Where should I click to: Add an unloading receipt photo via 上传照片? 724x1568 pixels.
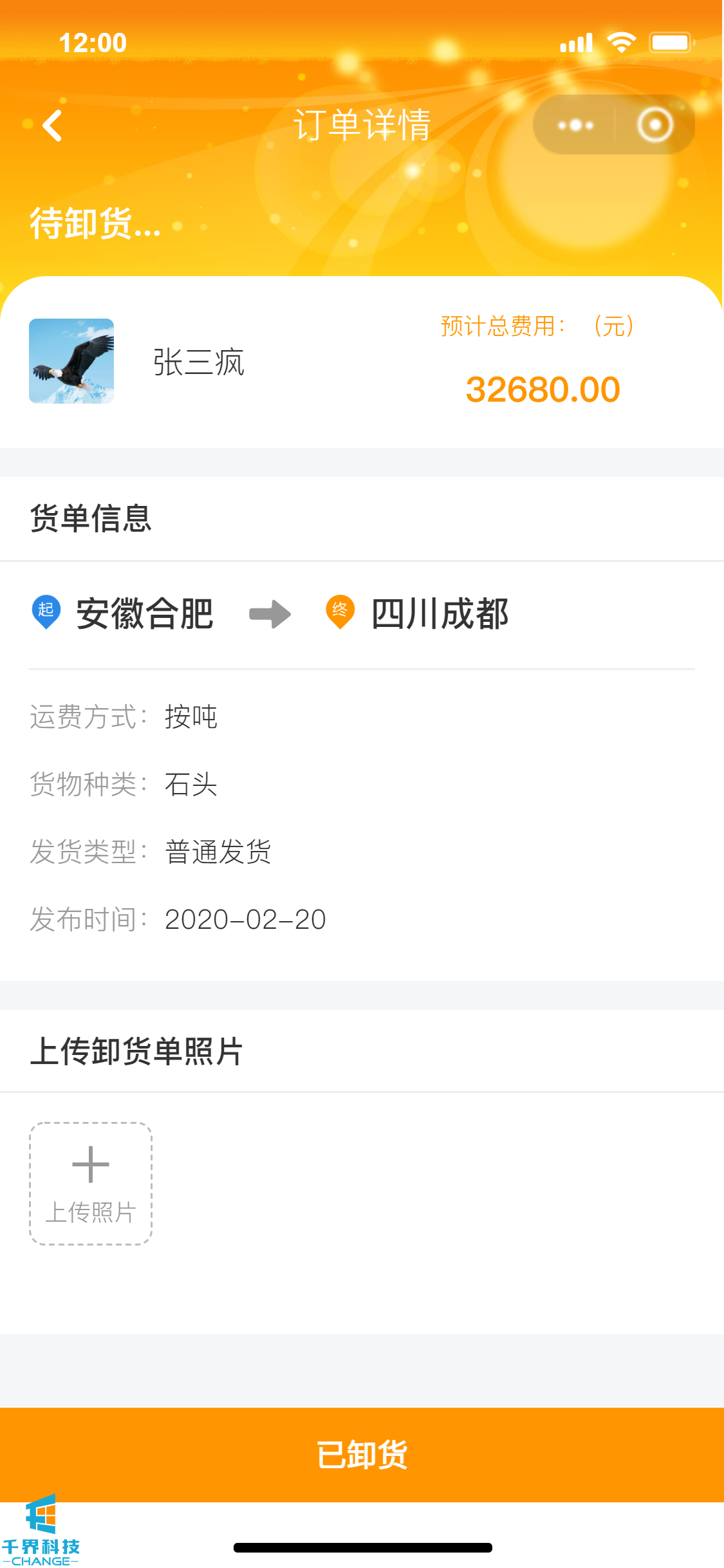tap(91, 1183)
